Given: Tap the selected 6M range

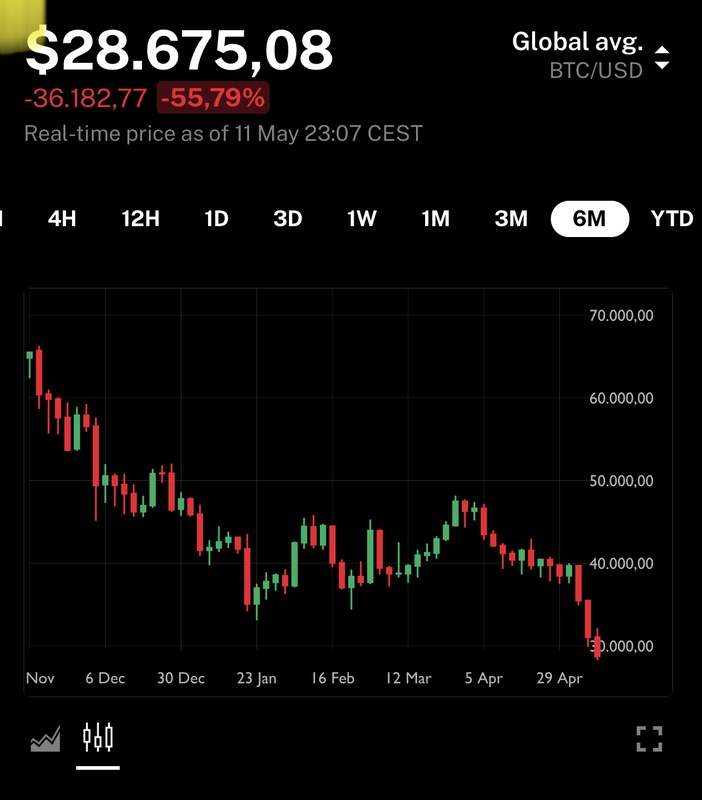Looking at the screenshot, I should point(589,218).
